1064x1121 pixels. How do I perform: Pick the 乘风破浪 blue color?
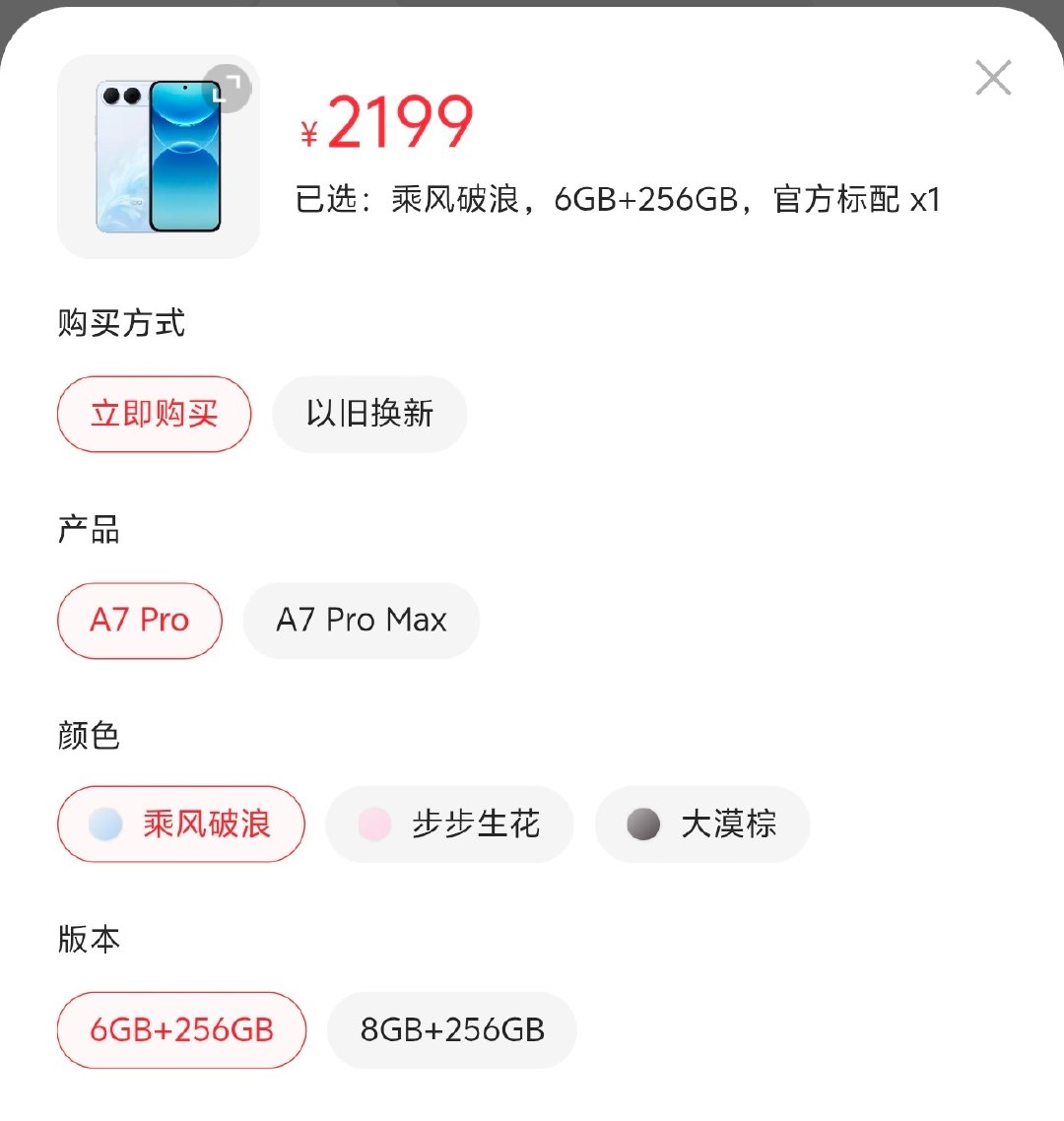click(181, 824)
